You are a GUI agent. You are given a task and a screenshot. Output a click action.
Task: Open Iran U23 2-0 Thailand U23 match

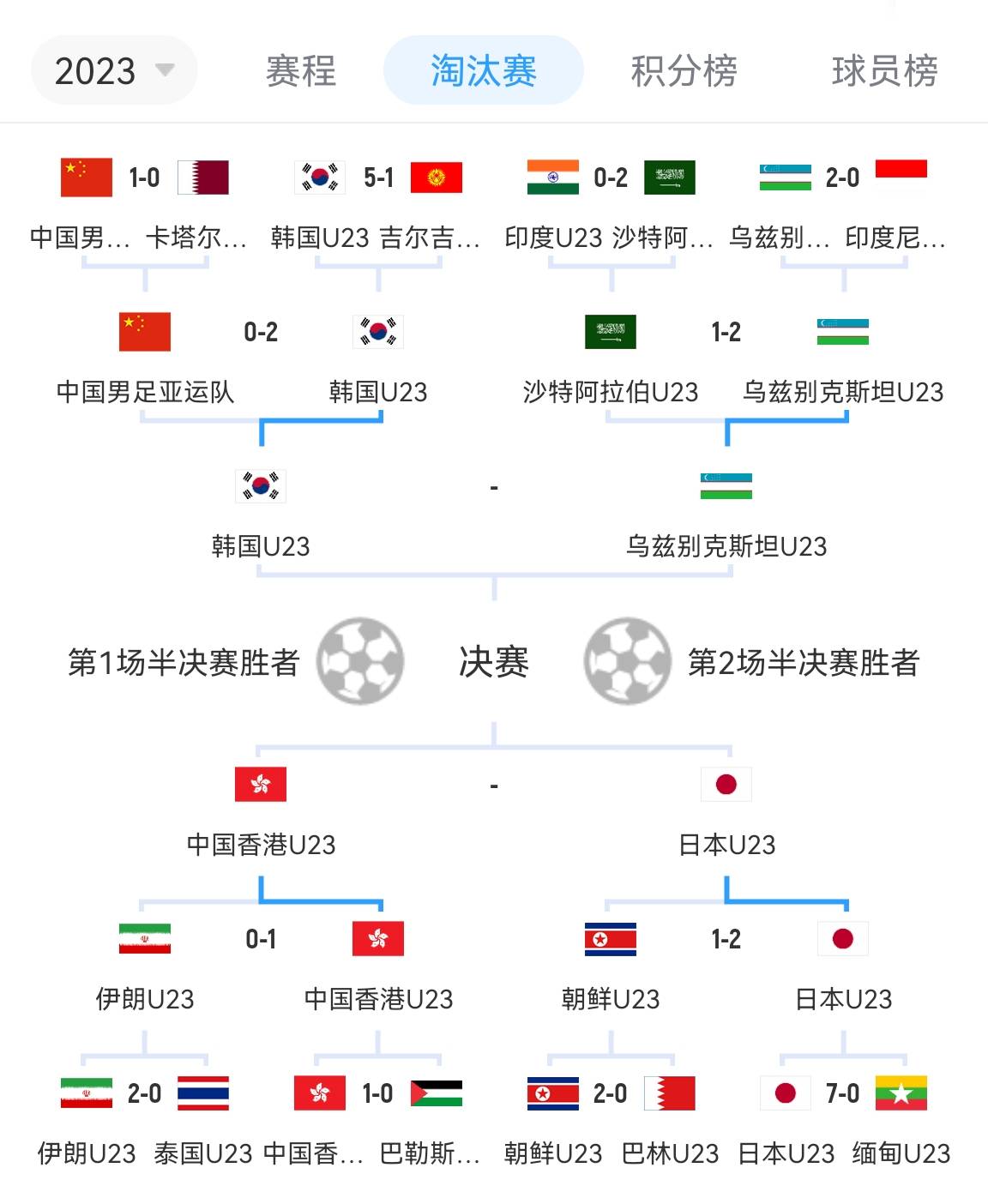144,1094
